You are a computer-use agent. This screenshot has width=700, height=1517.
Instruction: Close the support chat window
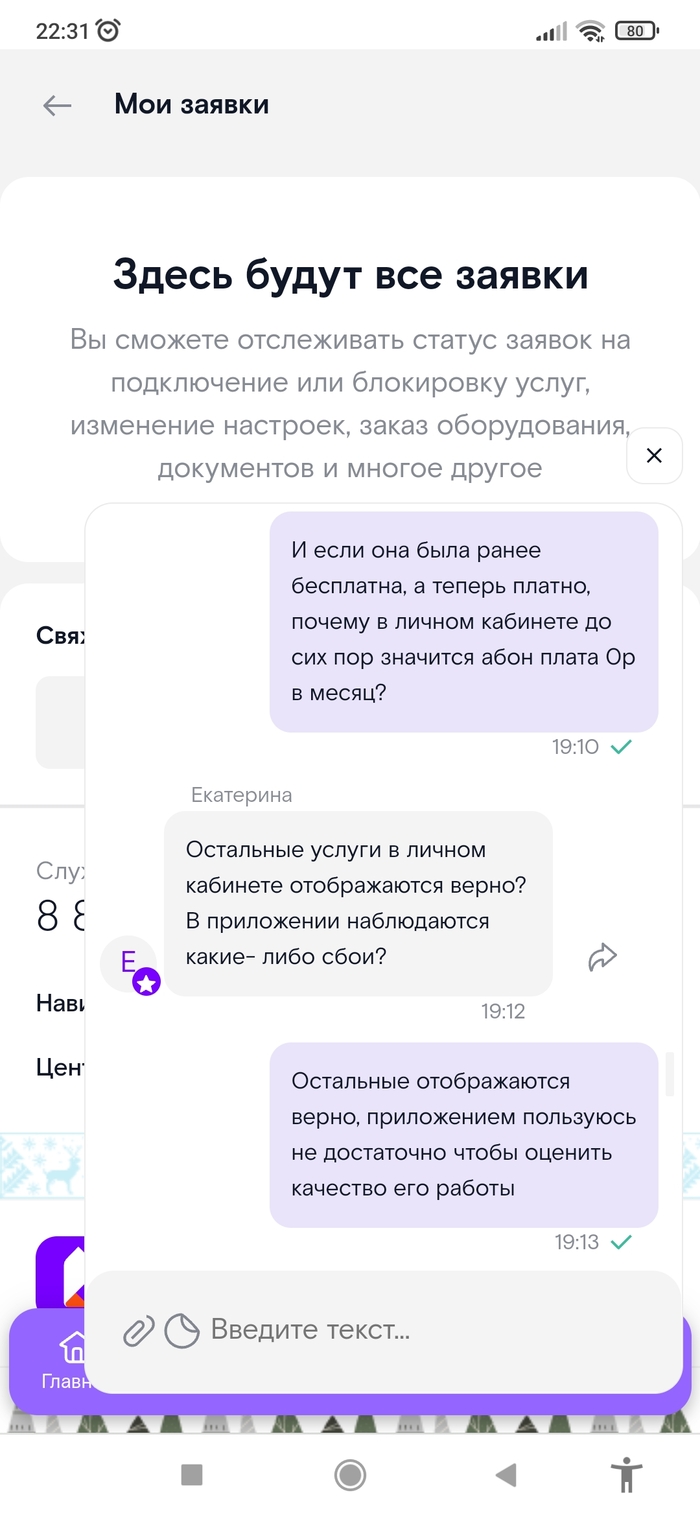click(654, 456)
